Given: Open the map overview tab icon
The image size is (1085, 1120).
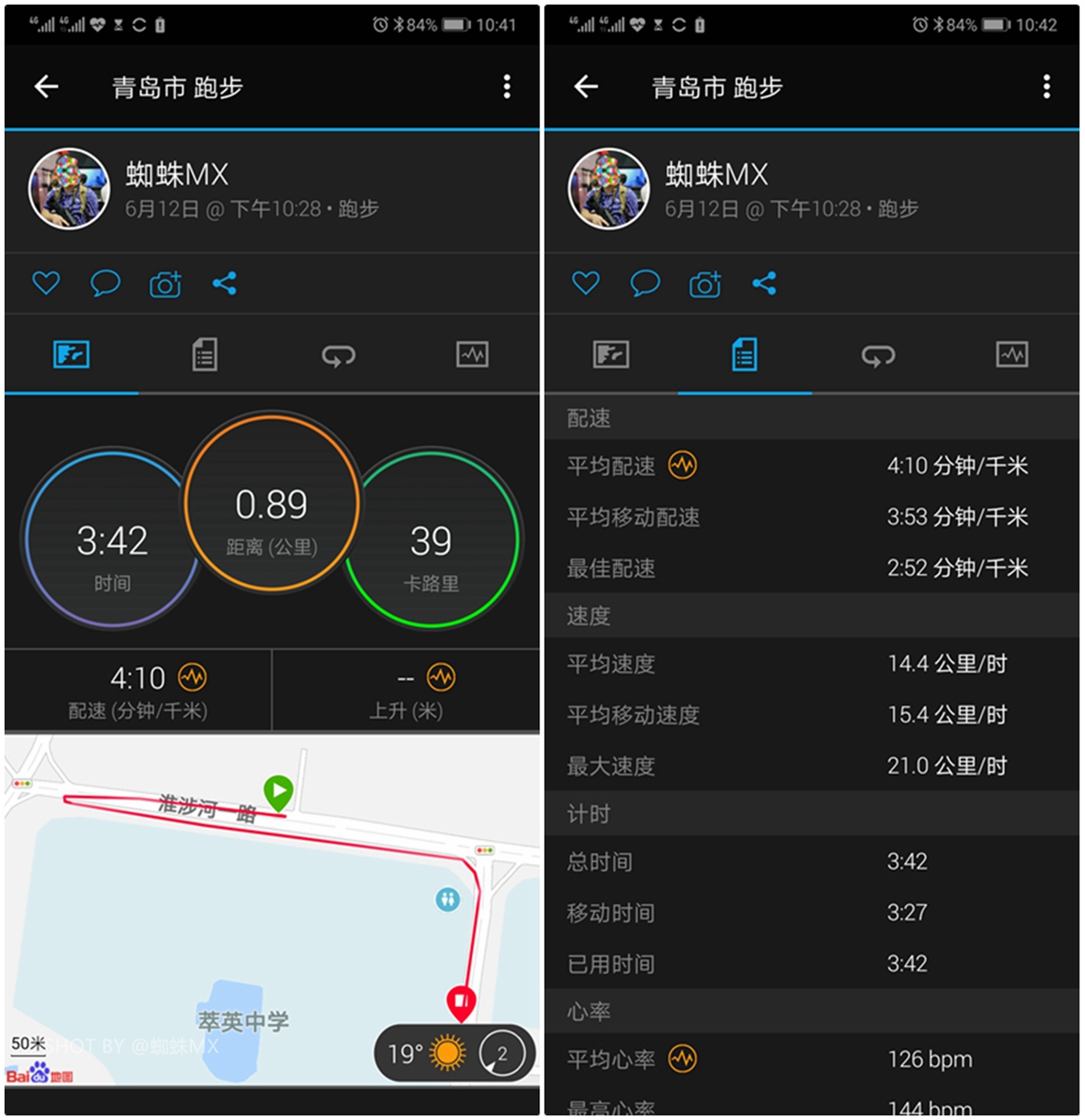Looking at the screenshot, I should click(70, 356).
